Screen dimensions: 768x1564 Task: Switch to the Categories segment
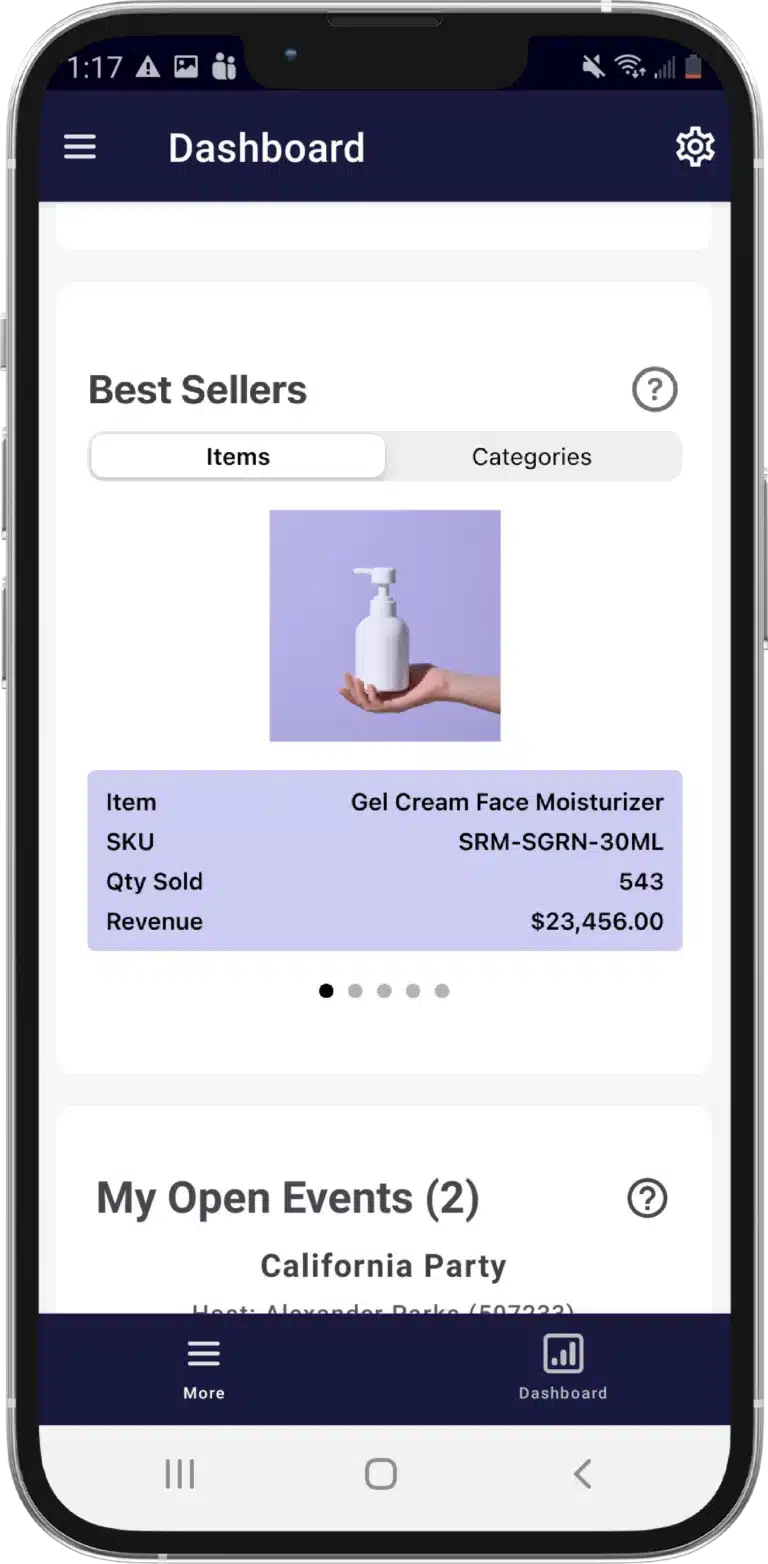pos(531,457)
